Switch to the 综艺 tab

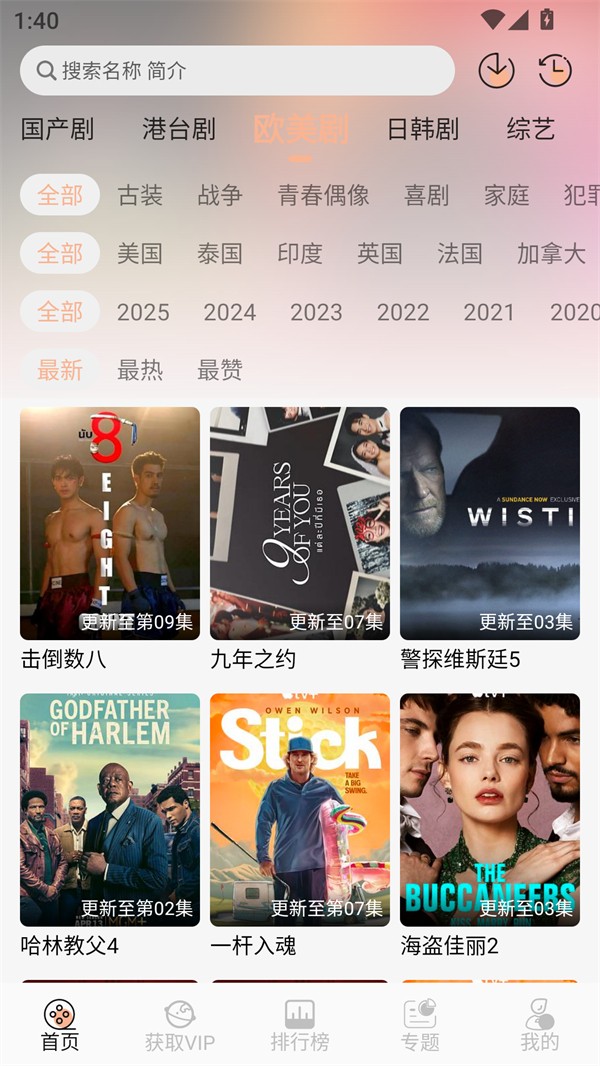[x=530, y=129]
